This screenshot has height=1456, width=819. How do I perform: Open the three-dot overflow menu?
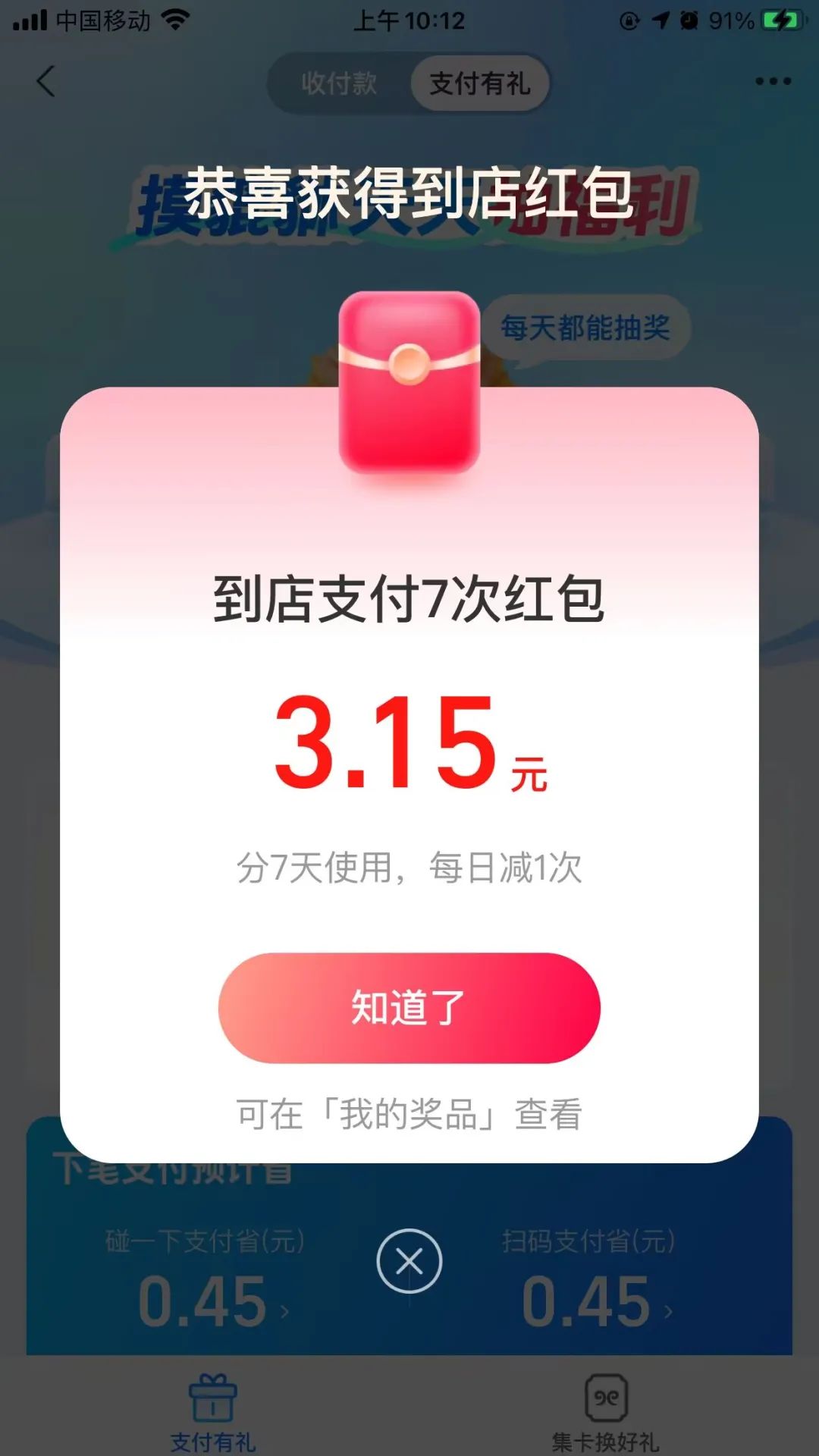pyautogui.click(x=773, y=81)
